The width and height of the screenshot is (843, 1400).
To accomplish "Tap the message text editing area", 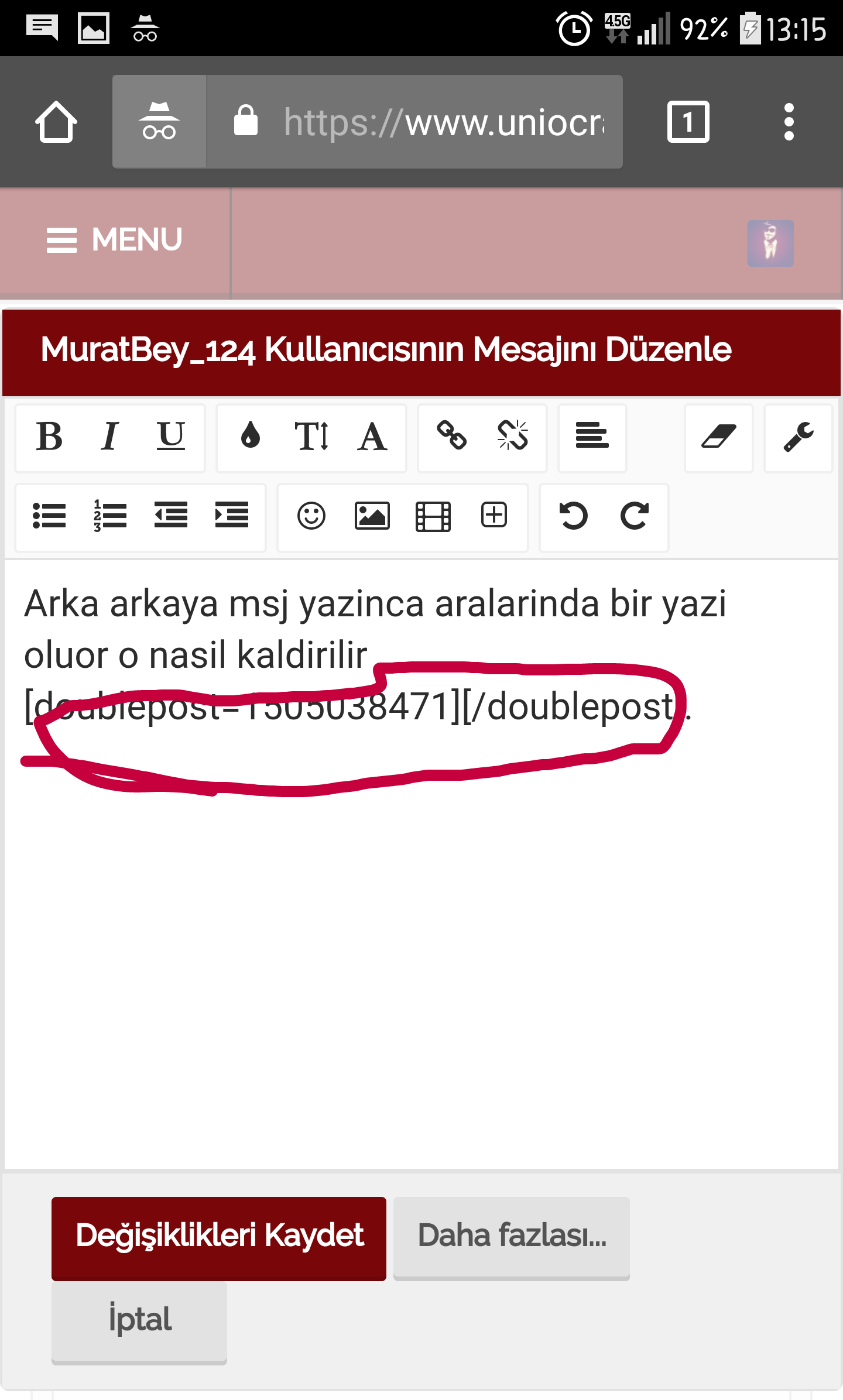I will 421,936.
